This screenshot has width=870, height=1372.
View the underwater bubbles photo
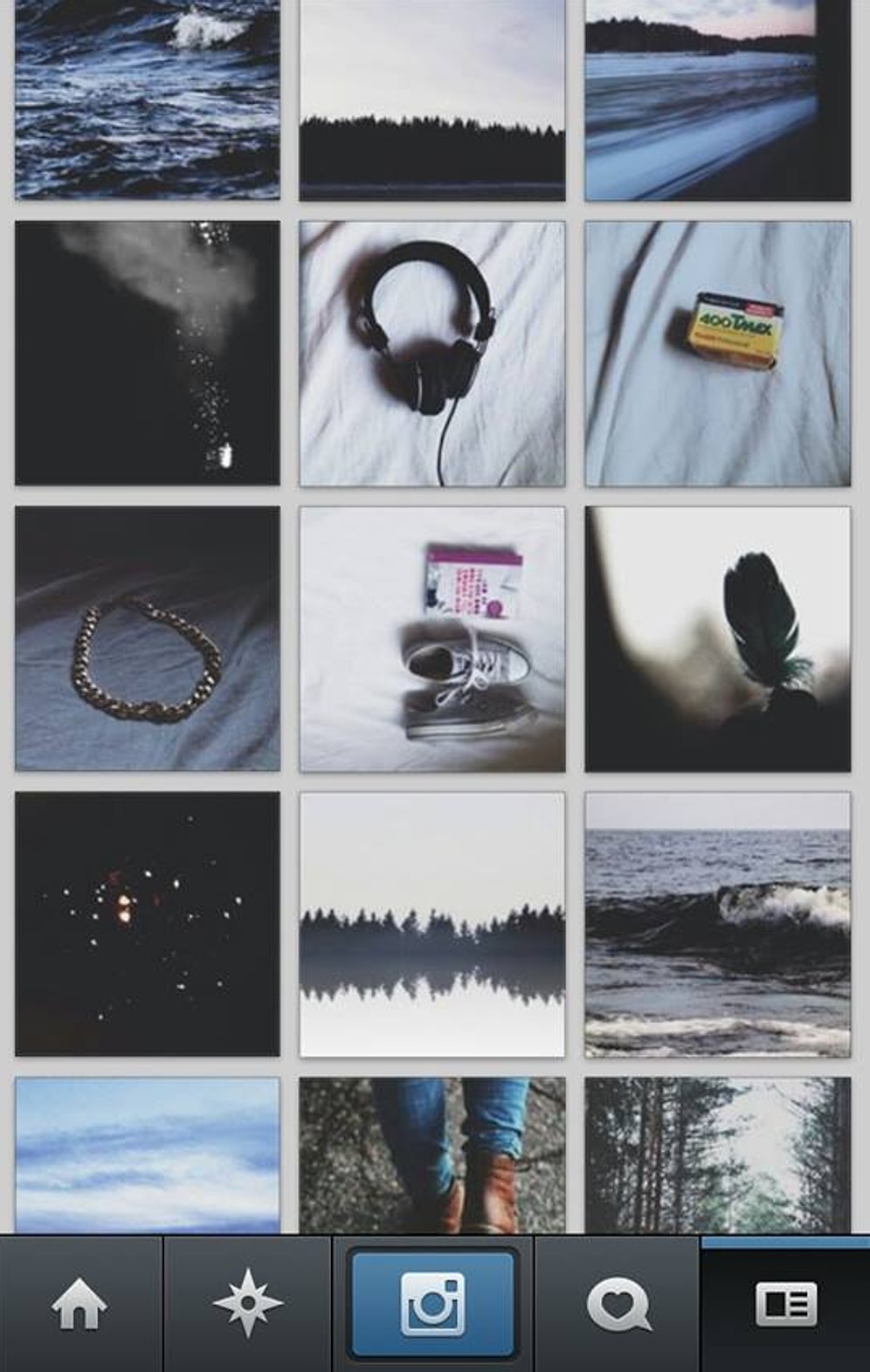pos(148,354)
